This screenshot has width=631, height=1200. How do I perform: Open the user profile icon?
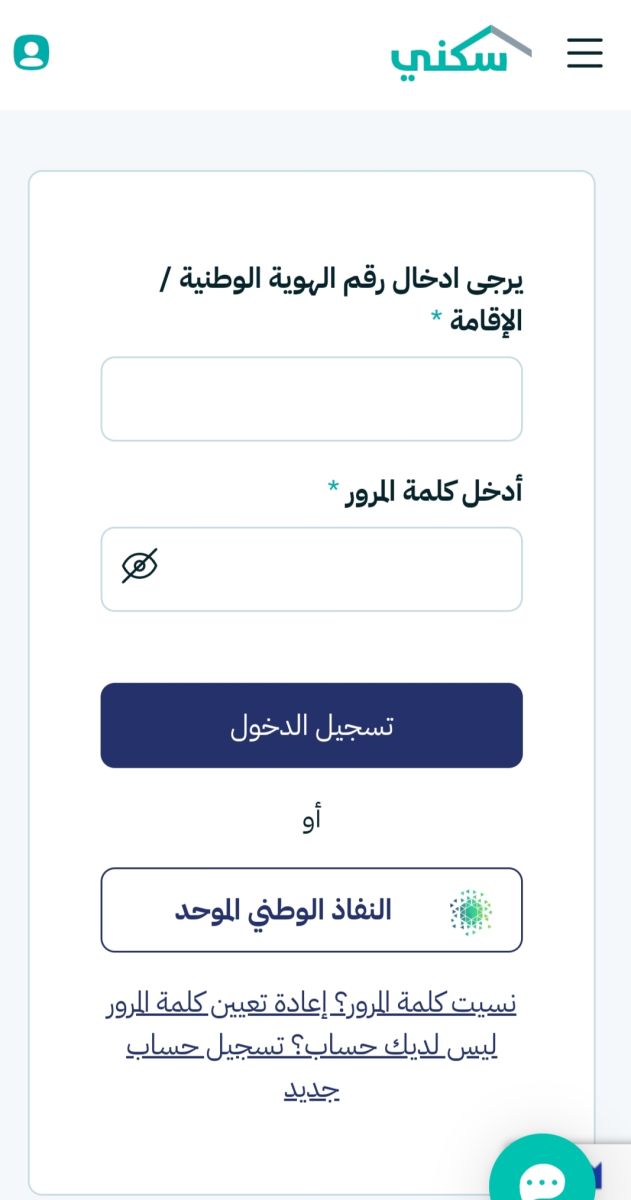point(32,53)
